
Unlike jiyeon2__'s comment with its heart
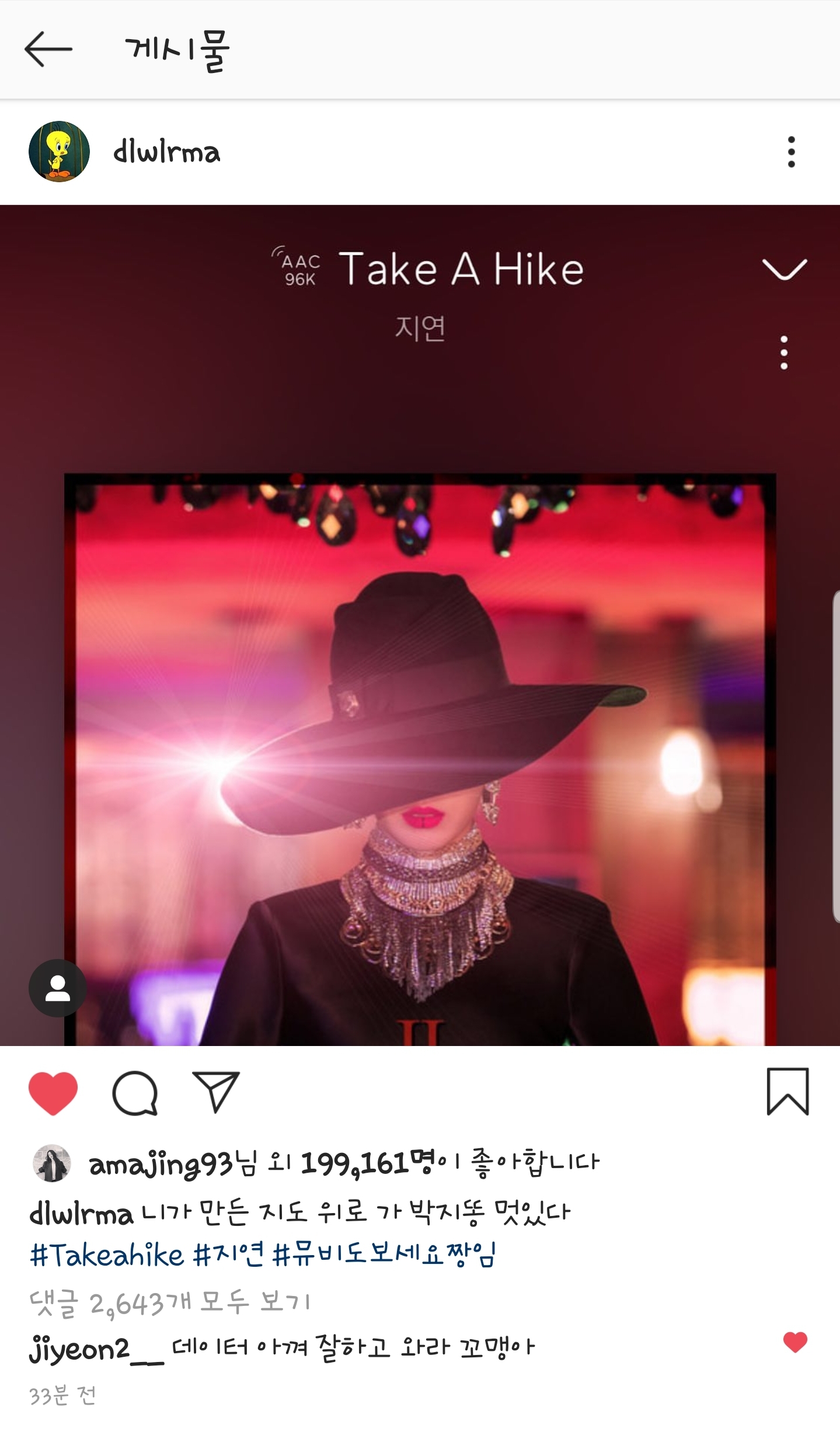794,1342
